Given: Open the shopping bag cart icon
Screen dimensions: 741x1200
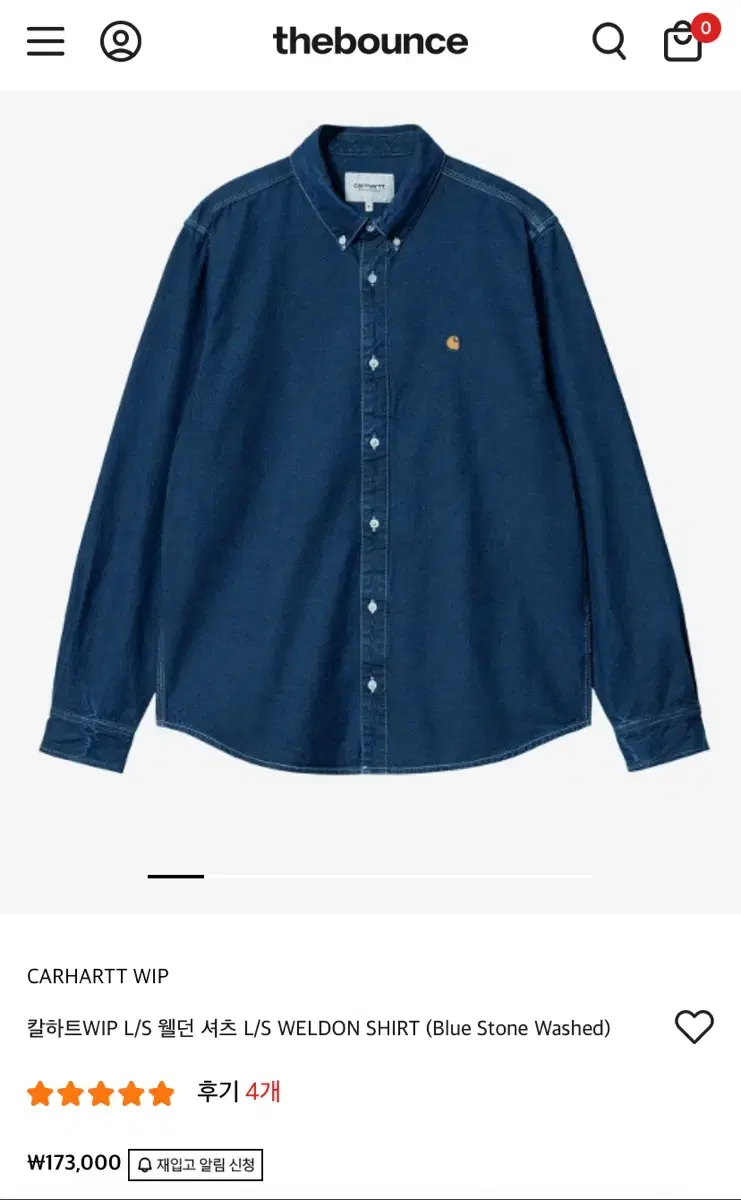Looking at the screenshot, I should click(681, 44).
